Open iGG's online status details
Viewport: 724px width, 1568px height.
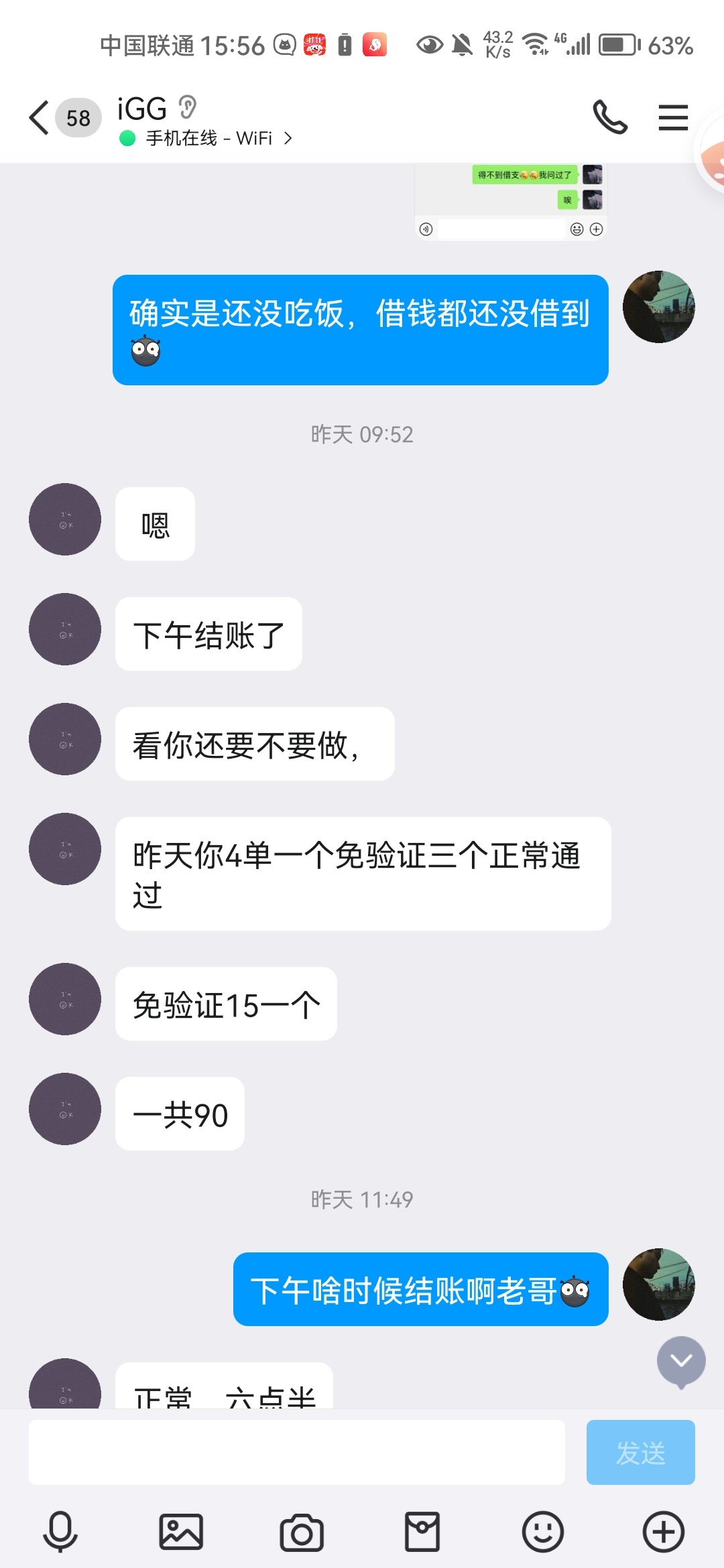(x=209, y=139)
